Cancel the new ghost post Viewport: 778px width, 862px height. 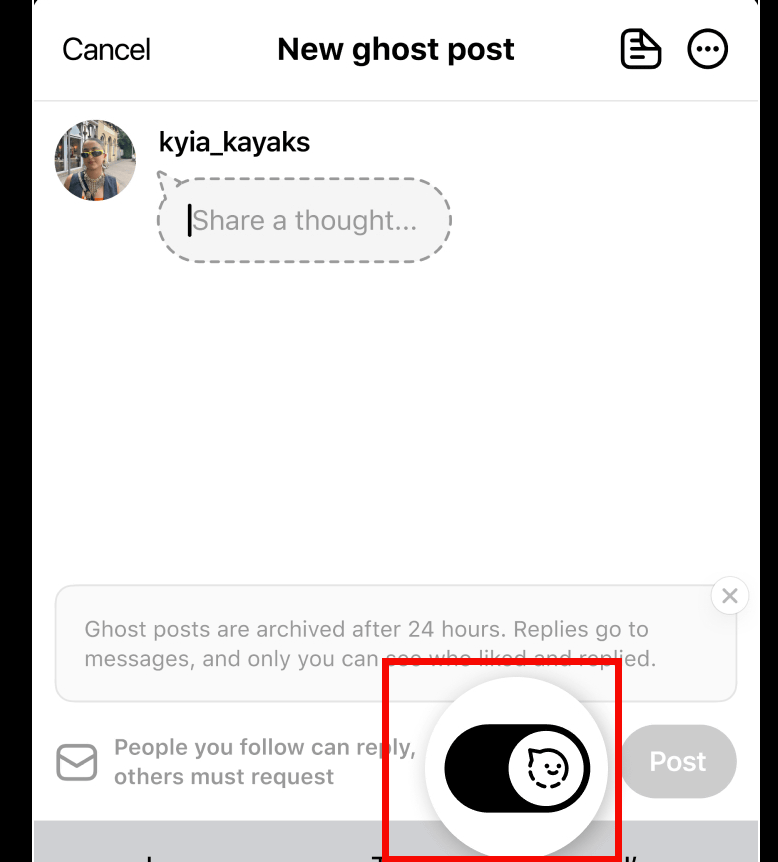pos(106,49)
